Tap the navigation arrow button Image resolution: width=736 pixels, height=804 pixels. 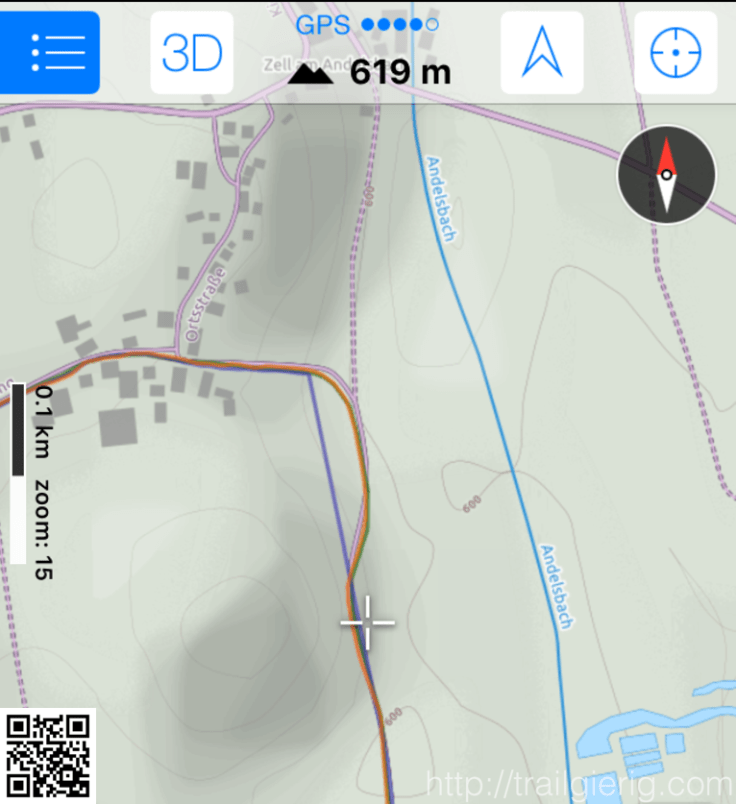point(541,52)
